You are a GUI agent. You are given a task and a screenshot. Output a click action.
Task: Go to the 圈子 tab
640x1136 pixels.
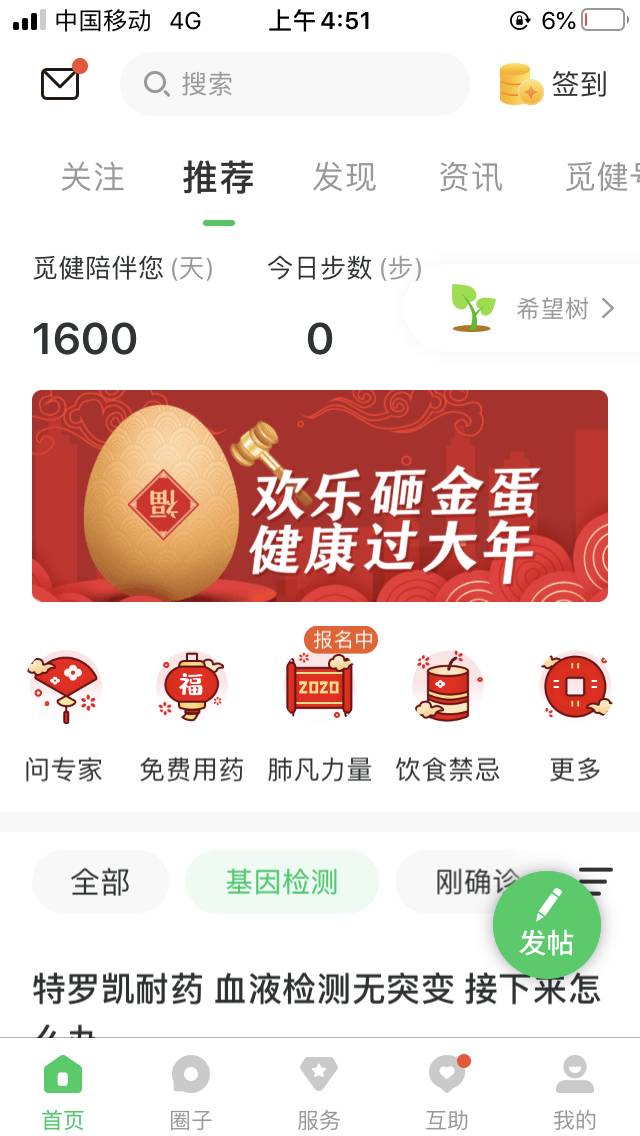[x=191, y=1091]
